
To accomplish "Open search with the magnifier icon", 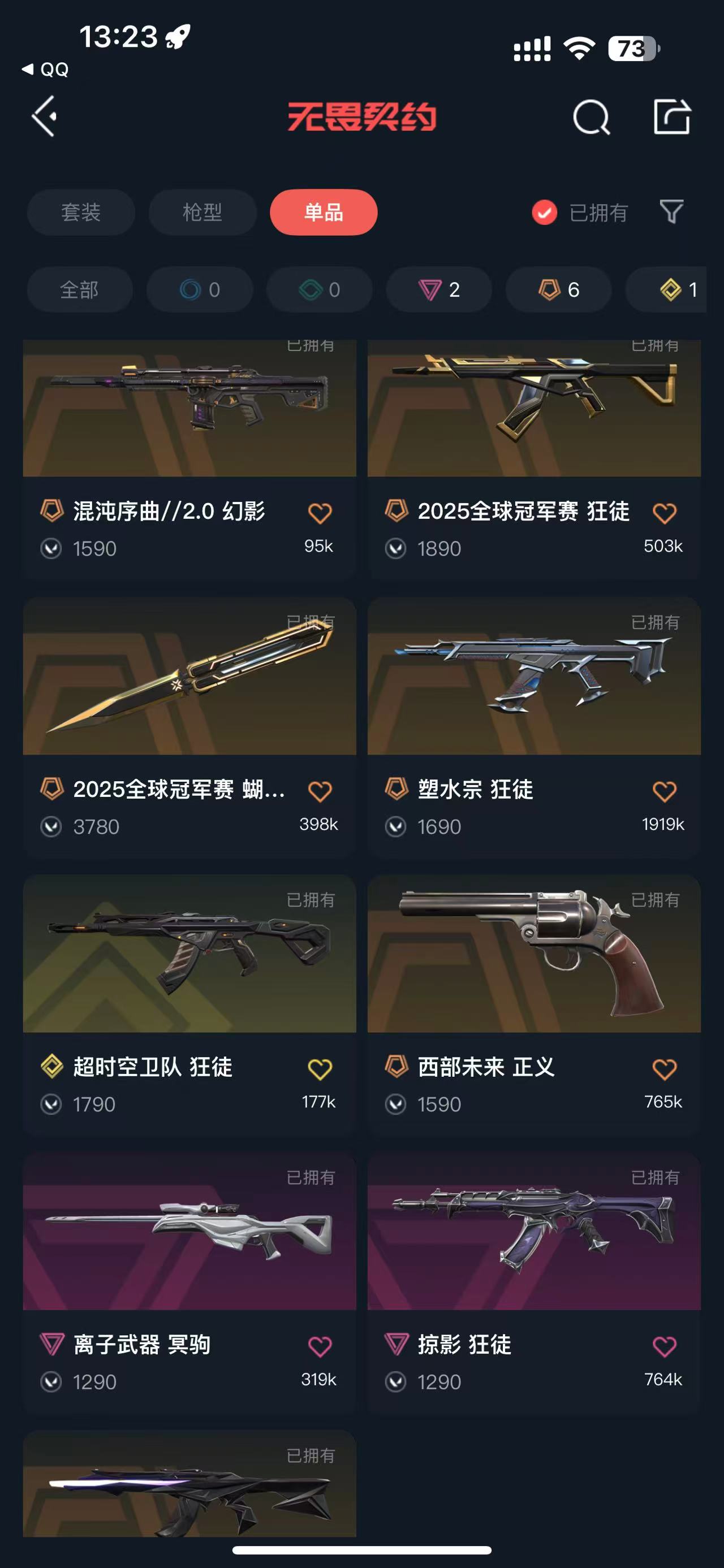I will point(591,116).
